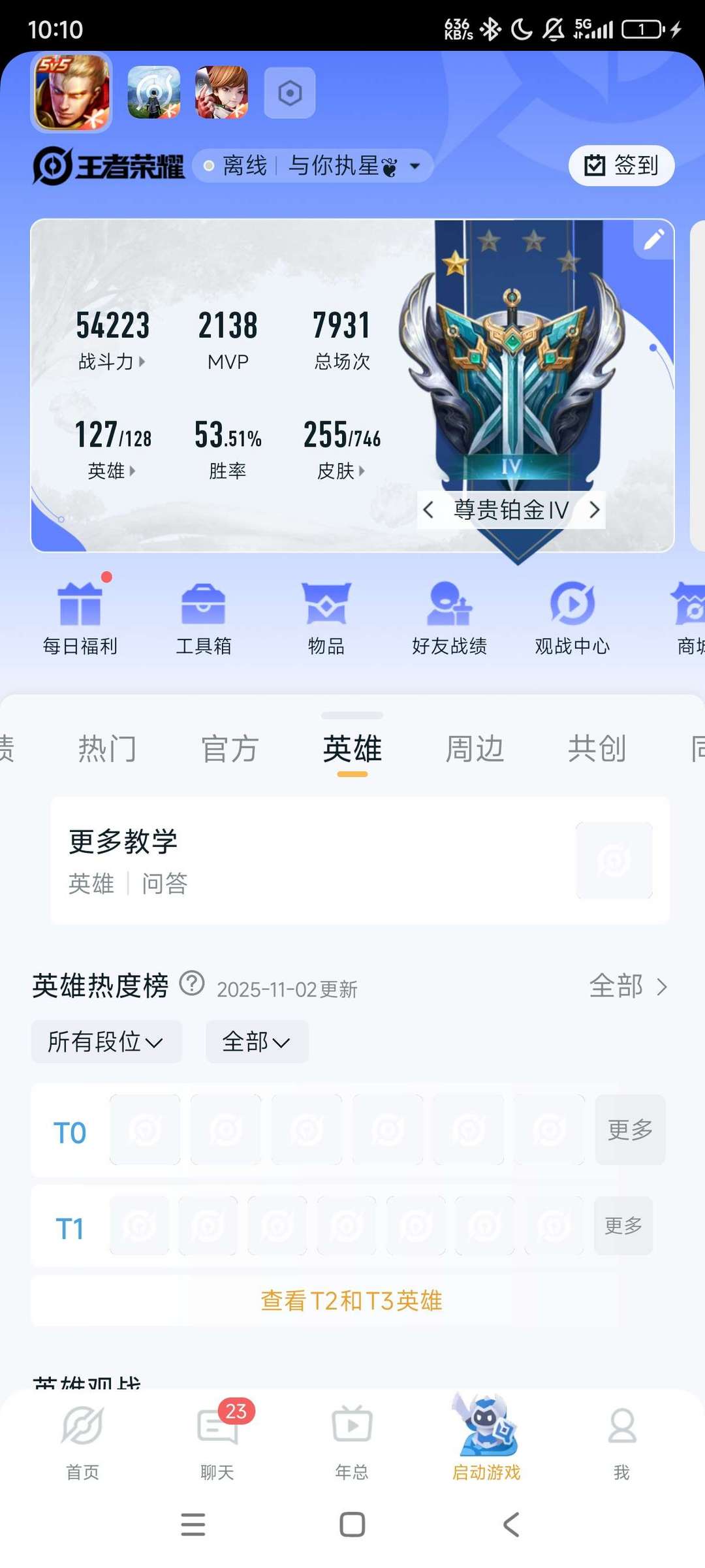Show next rank with right arrow by 尊贵铂金IV
705x1568 pixels.
tap(594, 510)
